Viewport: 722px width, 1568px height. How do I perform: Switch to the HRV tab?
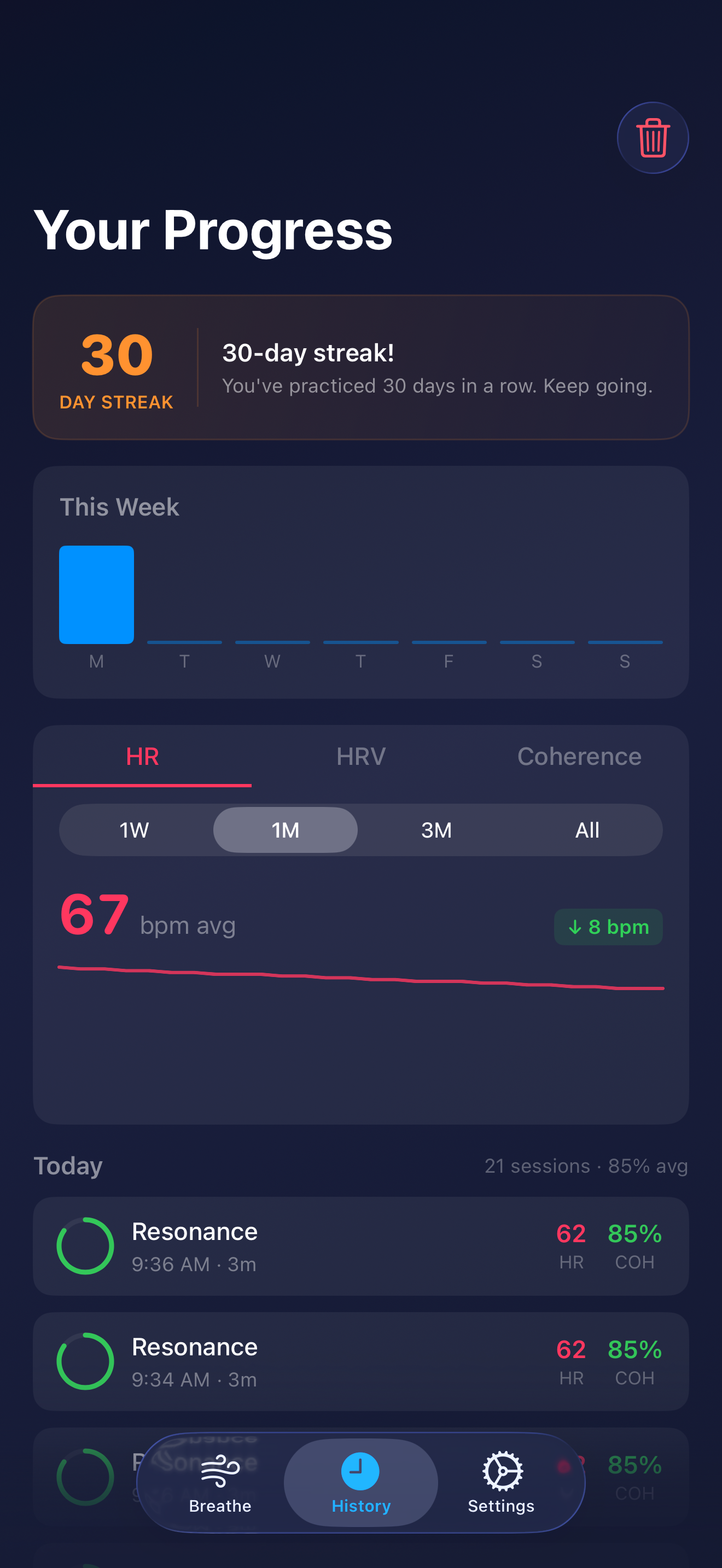(x=360, y=756)
